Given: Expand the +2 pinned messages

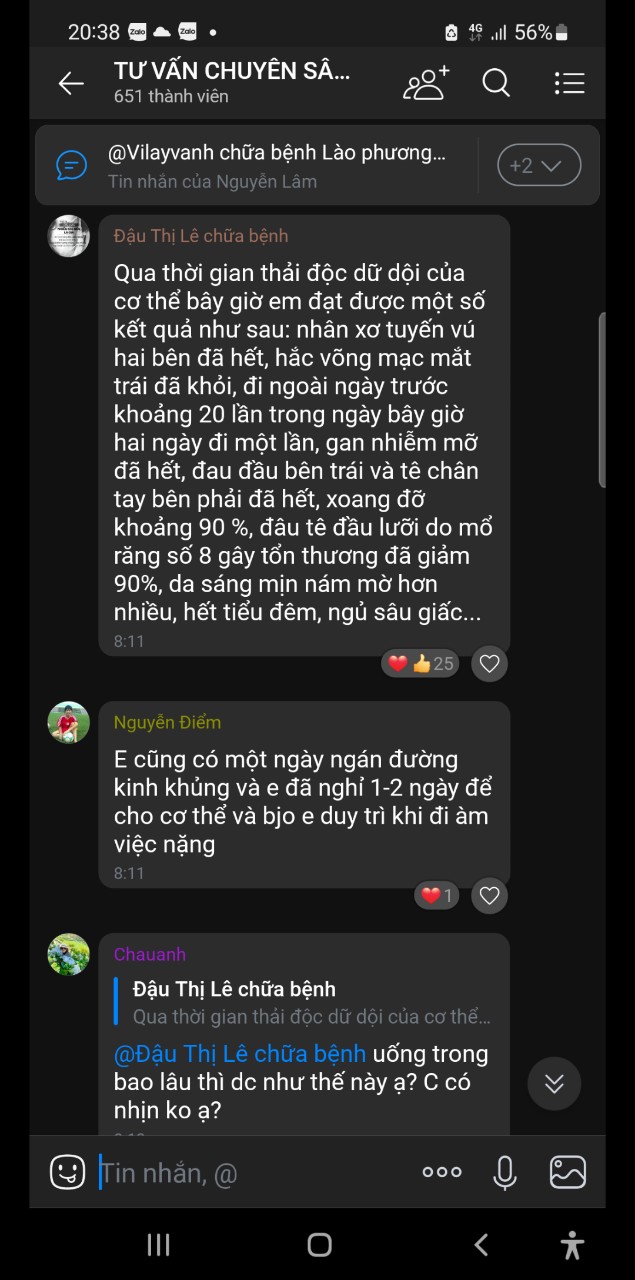Looking at the screenshot, I should click(x=538, y=165).
